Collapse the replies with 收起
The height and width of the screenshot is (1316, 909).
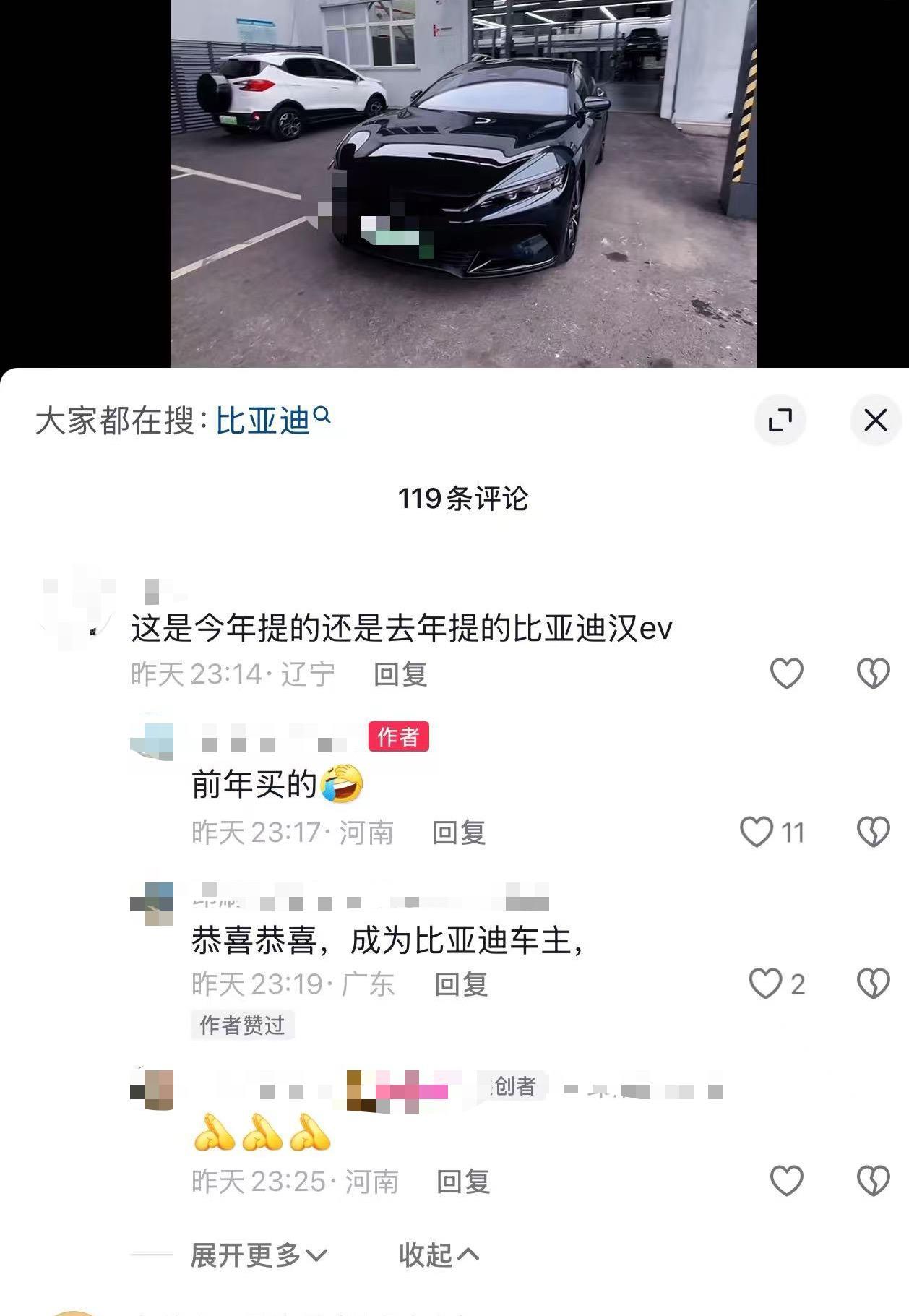(x=438, y=1255)
